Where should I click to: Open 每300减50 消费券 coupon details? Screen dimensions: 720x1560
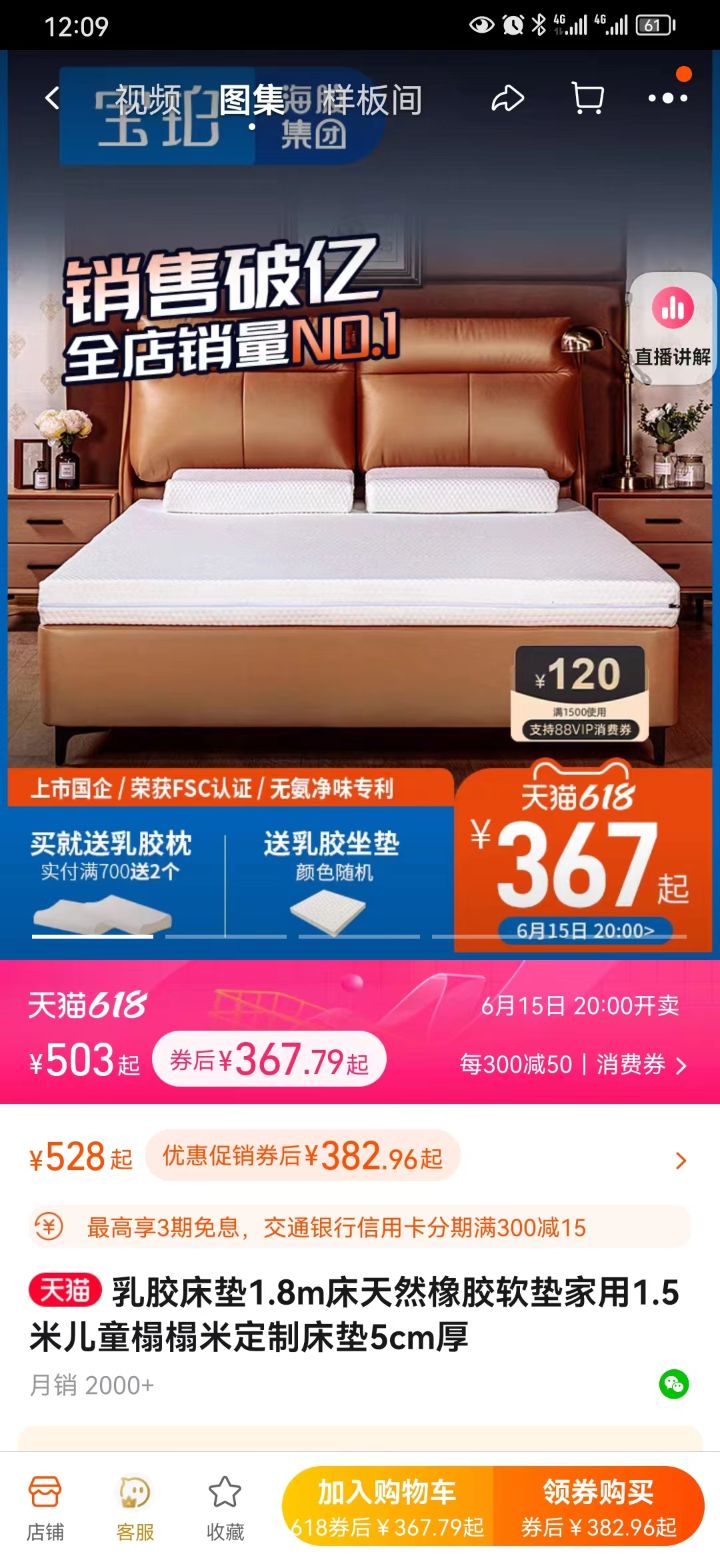[x=573, y=1064]
